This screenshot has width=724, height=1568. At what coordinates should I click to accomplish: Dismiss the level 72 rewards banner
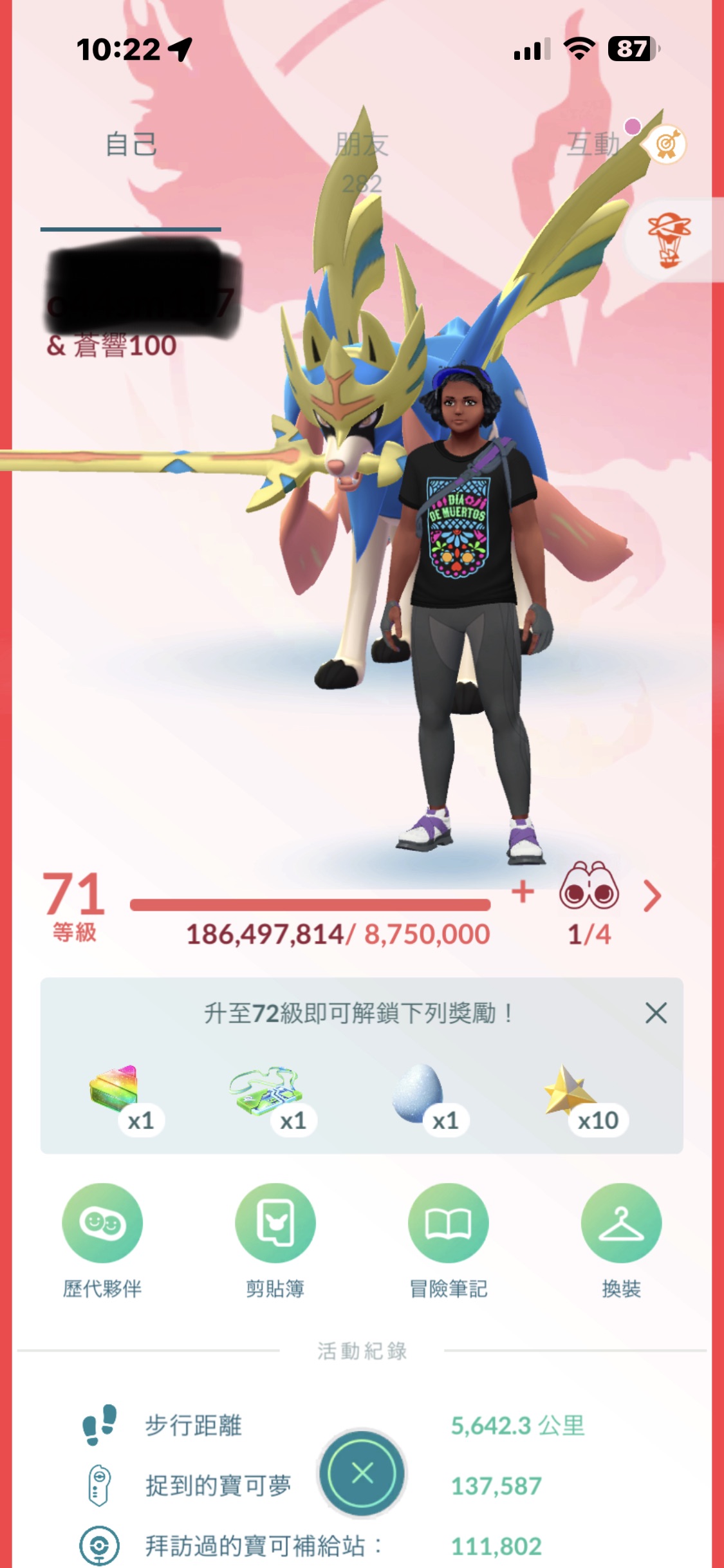[x=656, y=1013]
